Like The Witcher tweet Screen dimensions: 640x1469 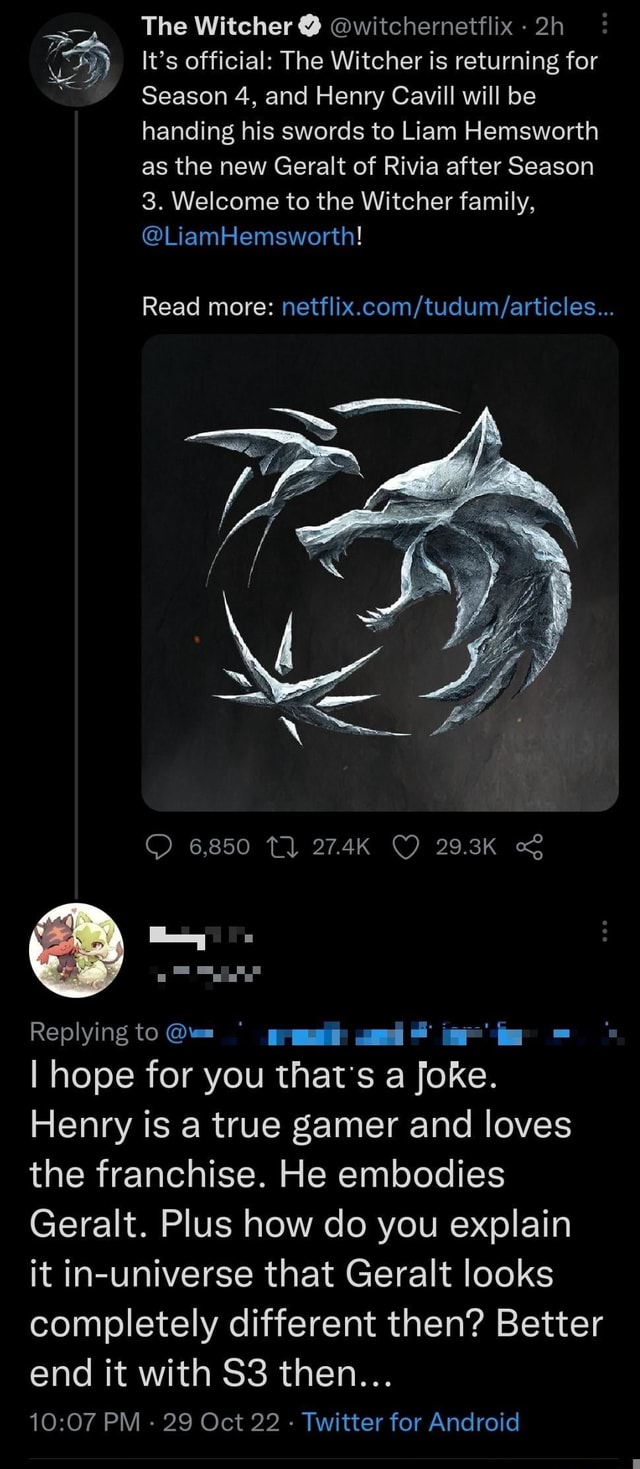coord(406,848)
